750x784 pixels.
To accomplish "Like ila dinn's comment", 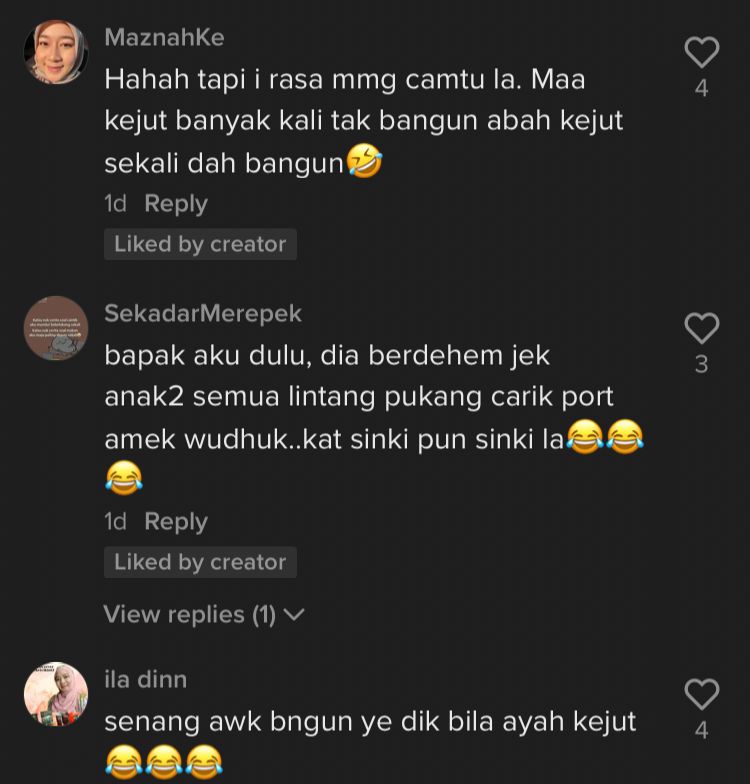I will [x=701, y=694].
